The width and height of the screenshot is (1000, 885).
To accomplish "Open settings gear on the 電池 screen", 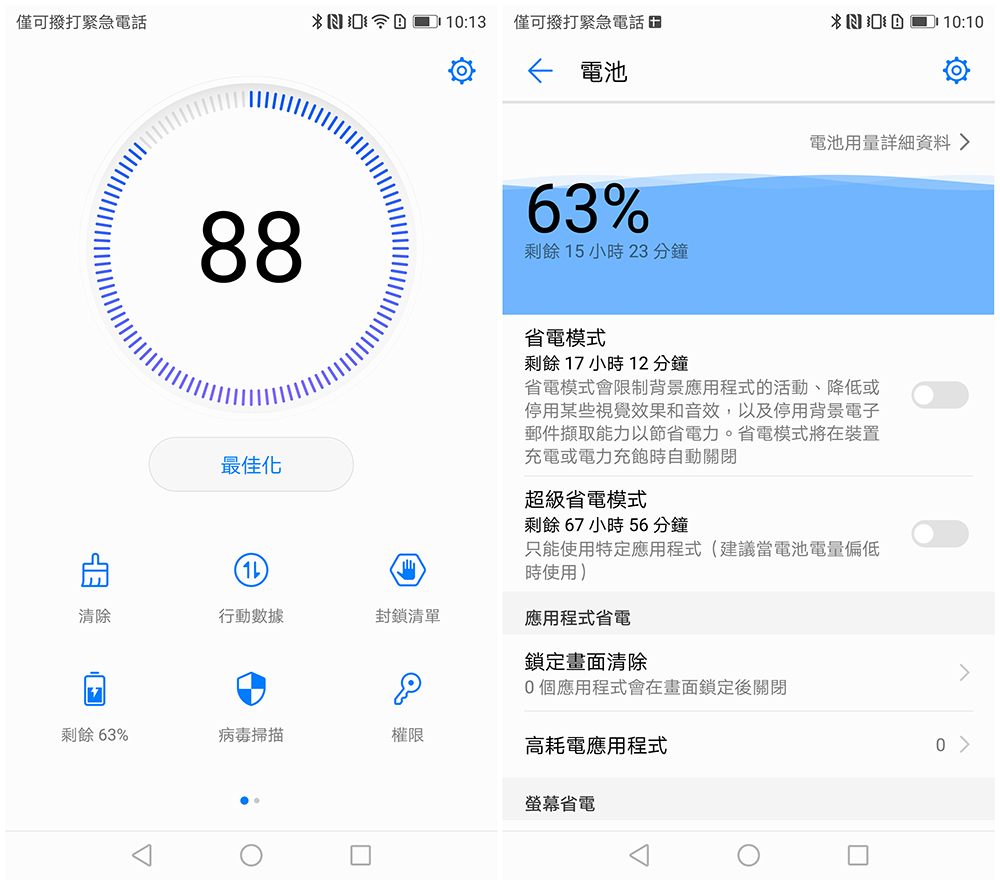I will (x=956, y=70).
